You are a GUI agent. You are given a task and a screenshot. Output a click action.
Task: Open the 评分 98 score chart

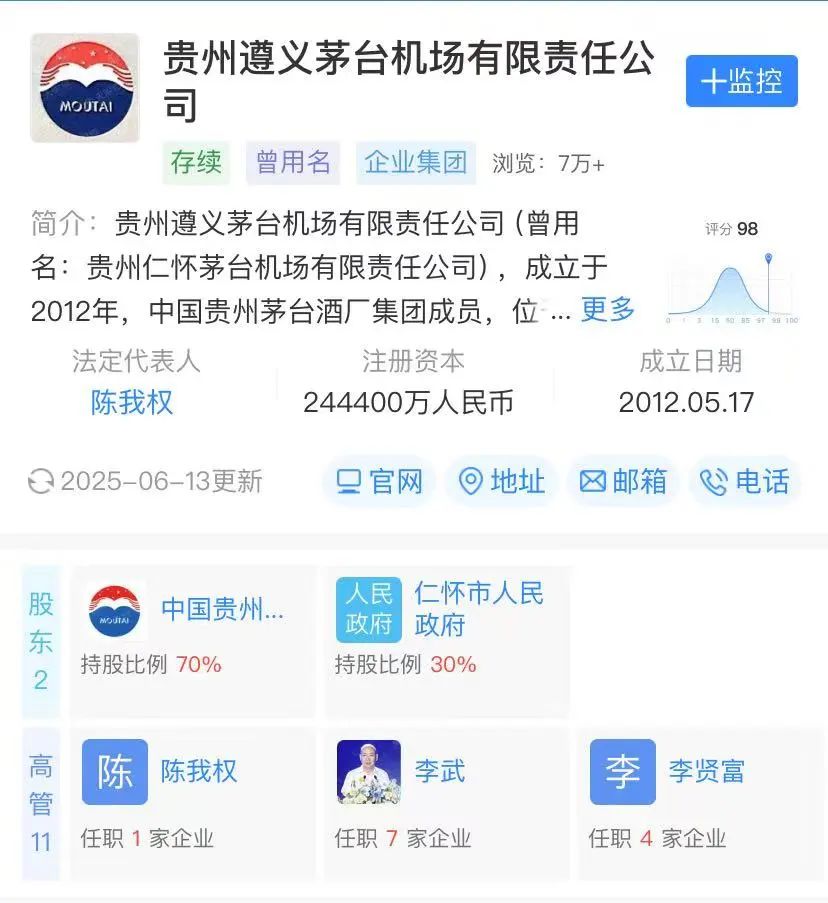pyautogui.click(x=732, y=273)
